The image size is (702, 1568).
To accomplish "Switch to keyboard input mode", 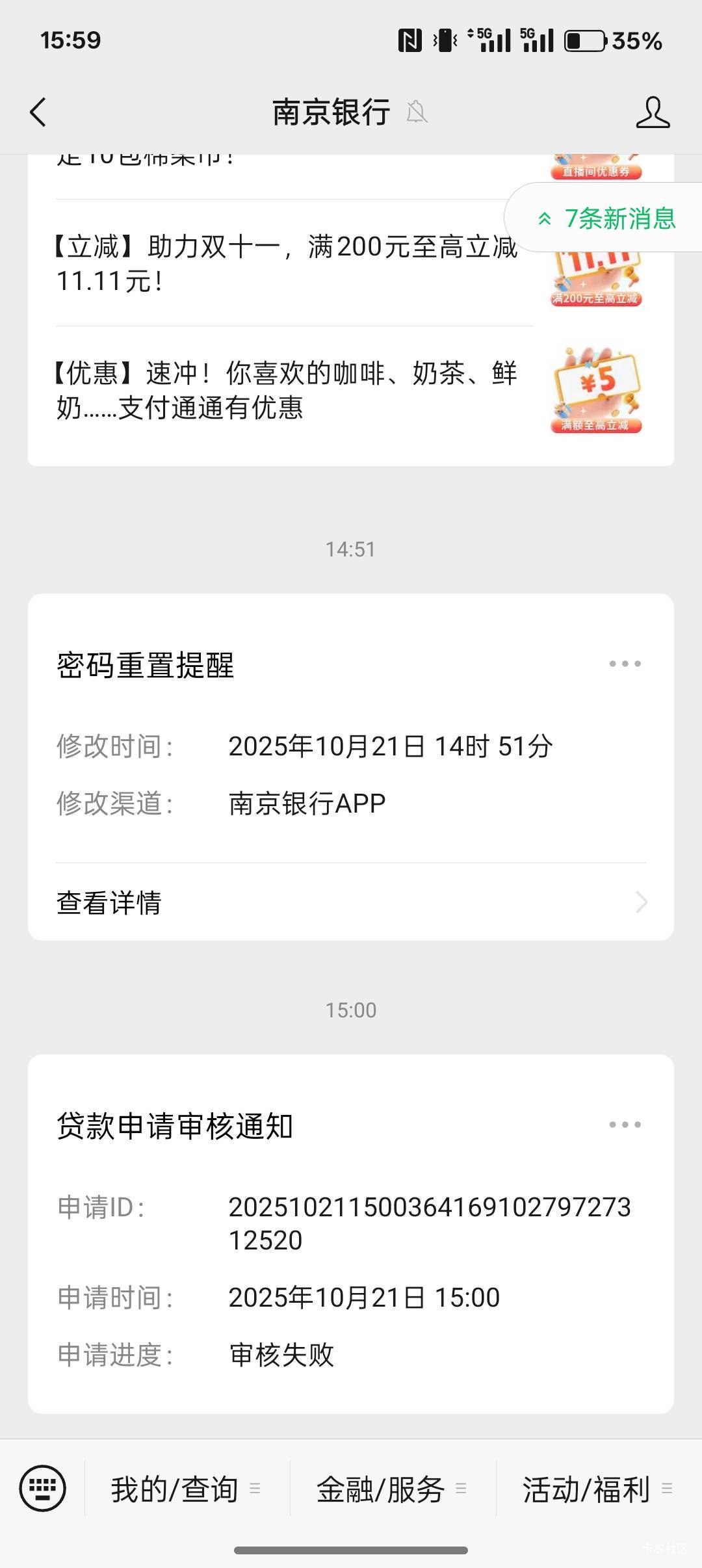I will 43,1488.
